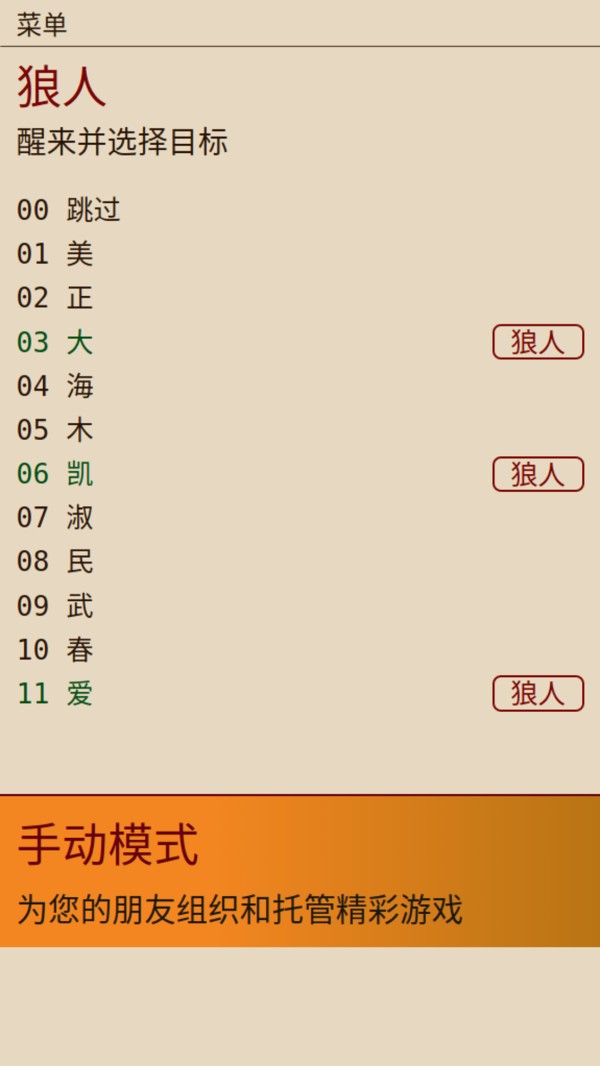Select player 03 大
This screenshot has height=1066, width=600.
[x=55, y=342]
